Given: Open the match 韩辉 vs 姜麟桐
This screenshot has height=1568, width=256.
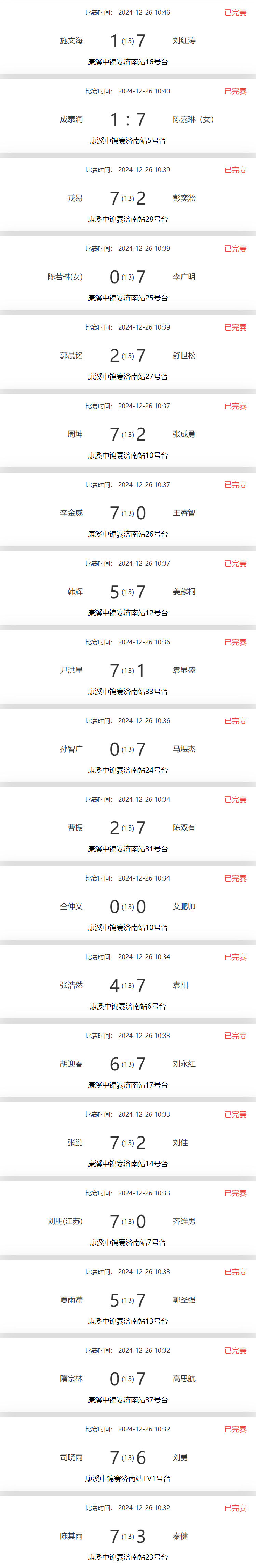Looking at the screenshot, I should click(x=128, y=592).
